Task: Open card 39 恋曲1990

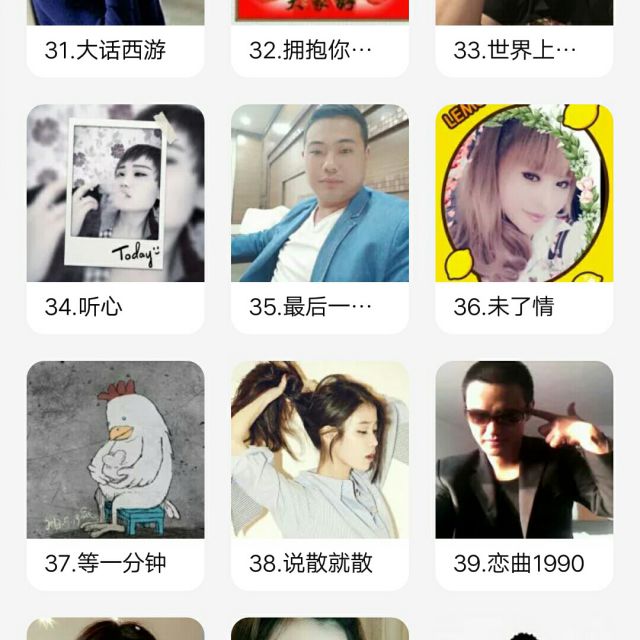Action: tap(524, 470)
